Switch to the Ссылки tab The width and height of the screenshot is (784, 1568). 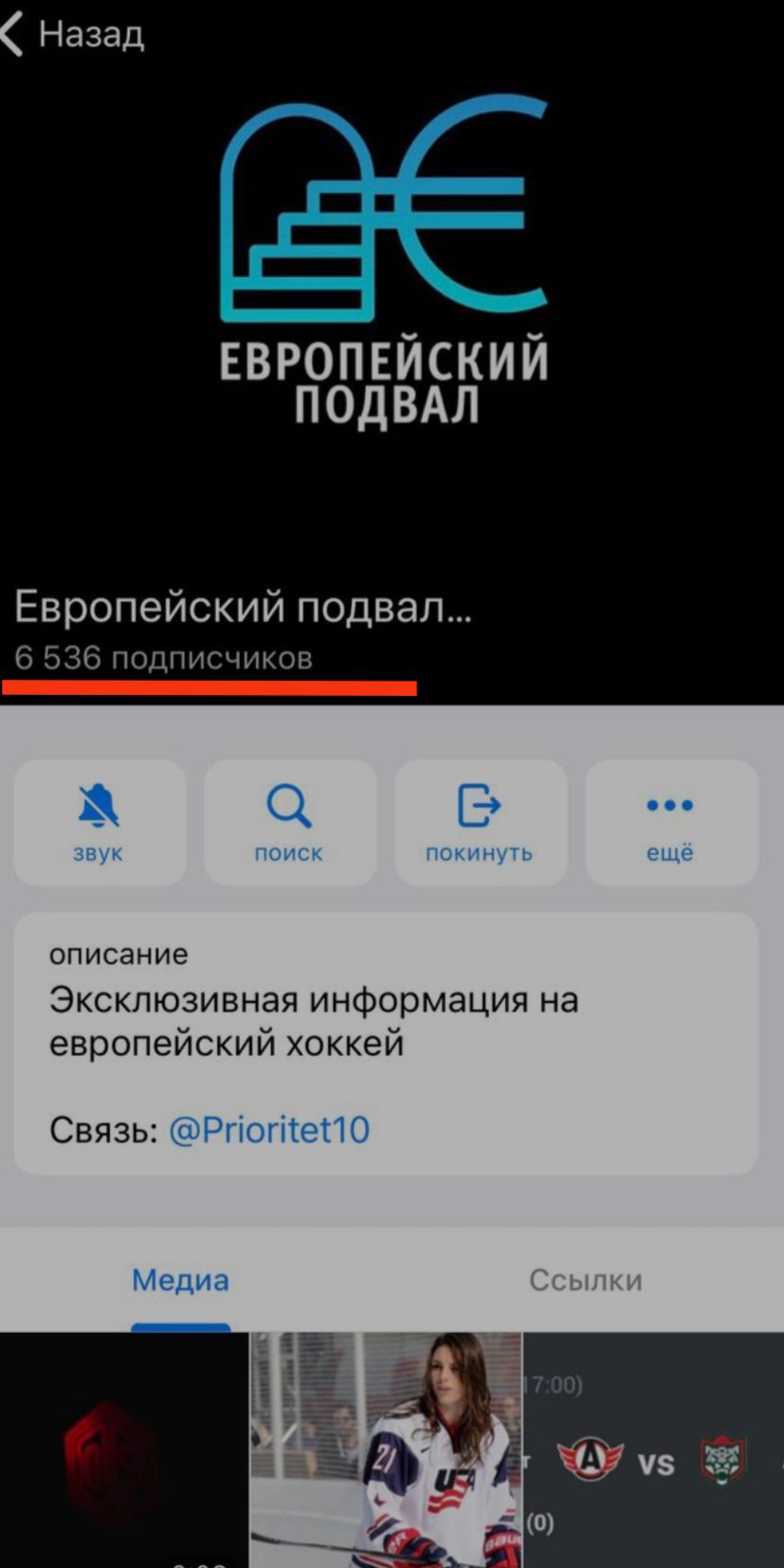pos(585,1279)
